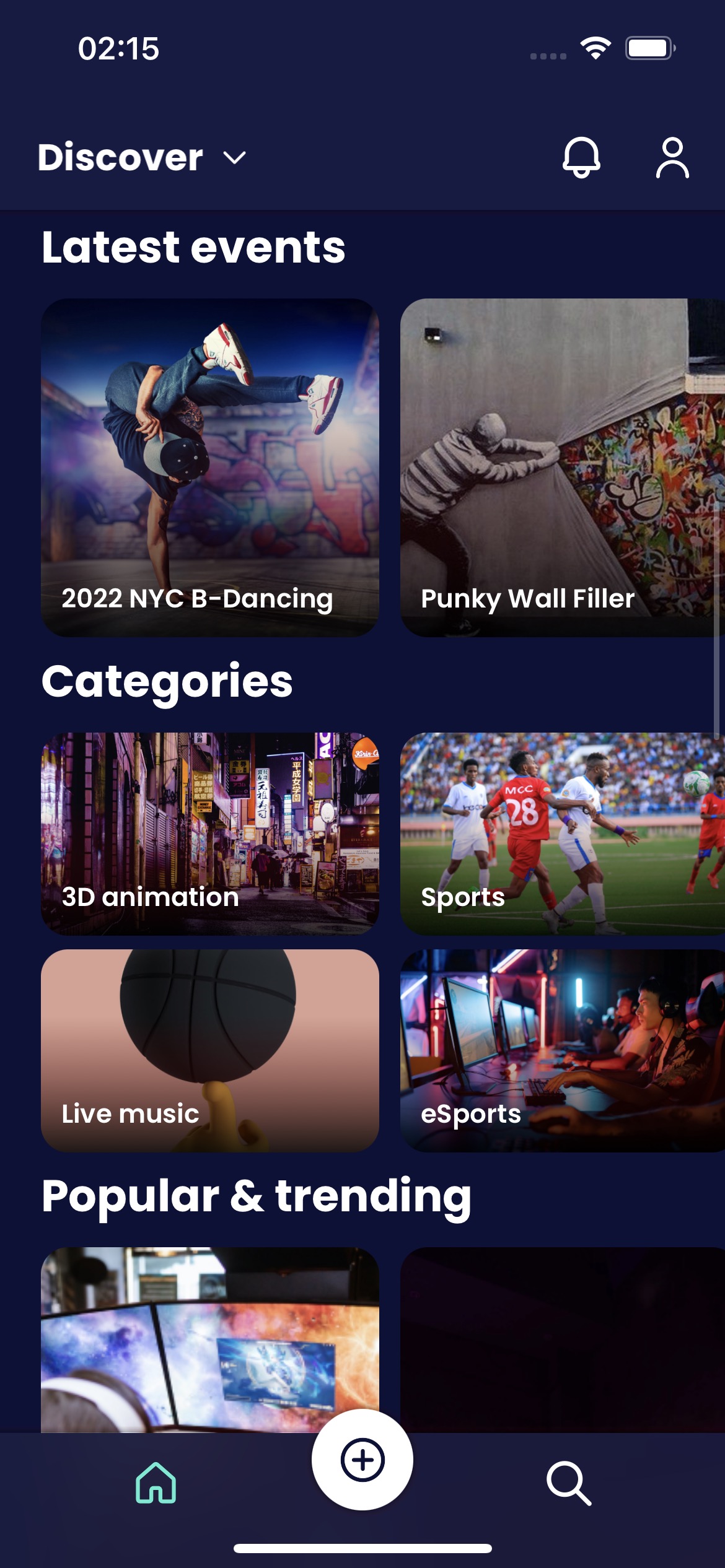Screen dimensions: 725x1568
Task: Go to the home tab
Action: coord(156,1483)
